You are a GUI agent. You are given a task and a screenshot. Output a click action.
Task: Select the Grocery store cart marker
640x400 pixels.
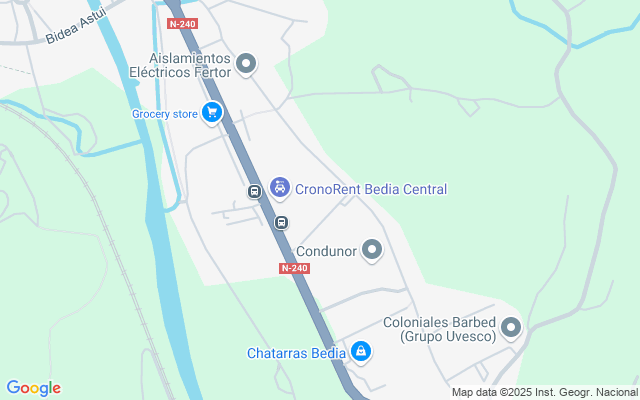(211, 113)
